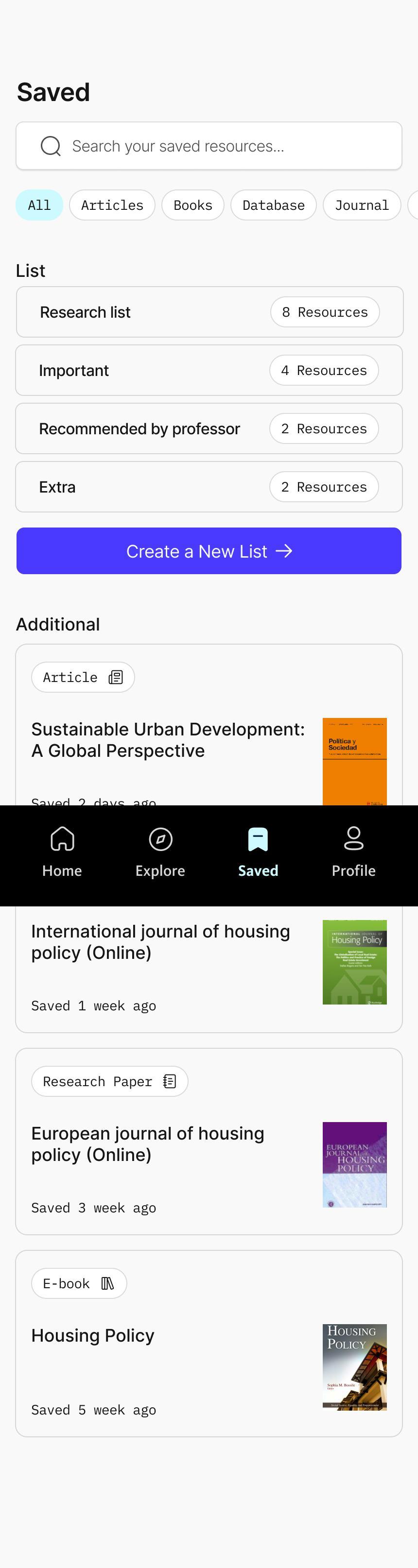Select the All filter chip
418x1568 pixels.
click(x=39, y=205)
